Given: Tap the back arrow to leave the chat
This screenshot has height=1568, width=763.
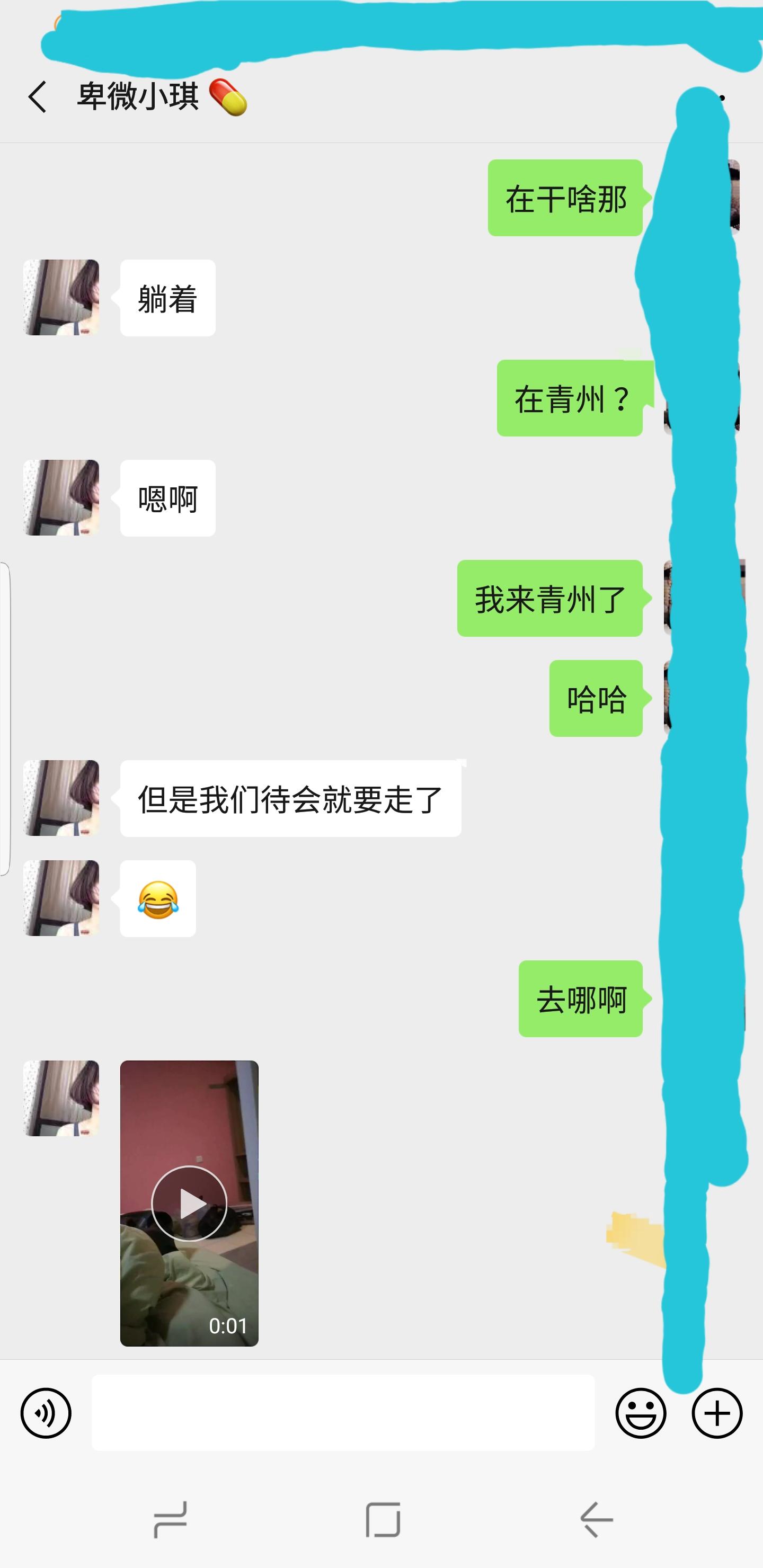Looking at the screenshot, I should pos(38,97).
